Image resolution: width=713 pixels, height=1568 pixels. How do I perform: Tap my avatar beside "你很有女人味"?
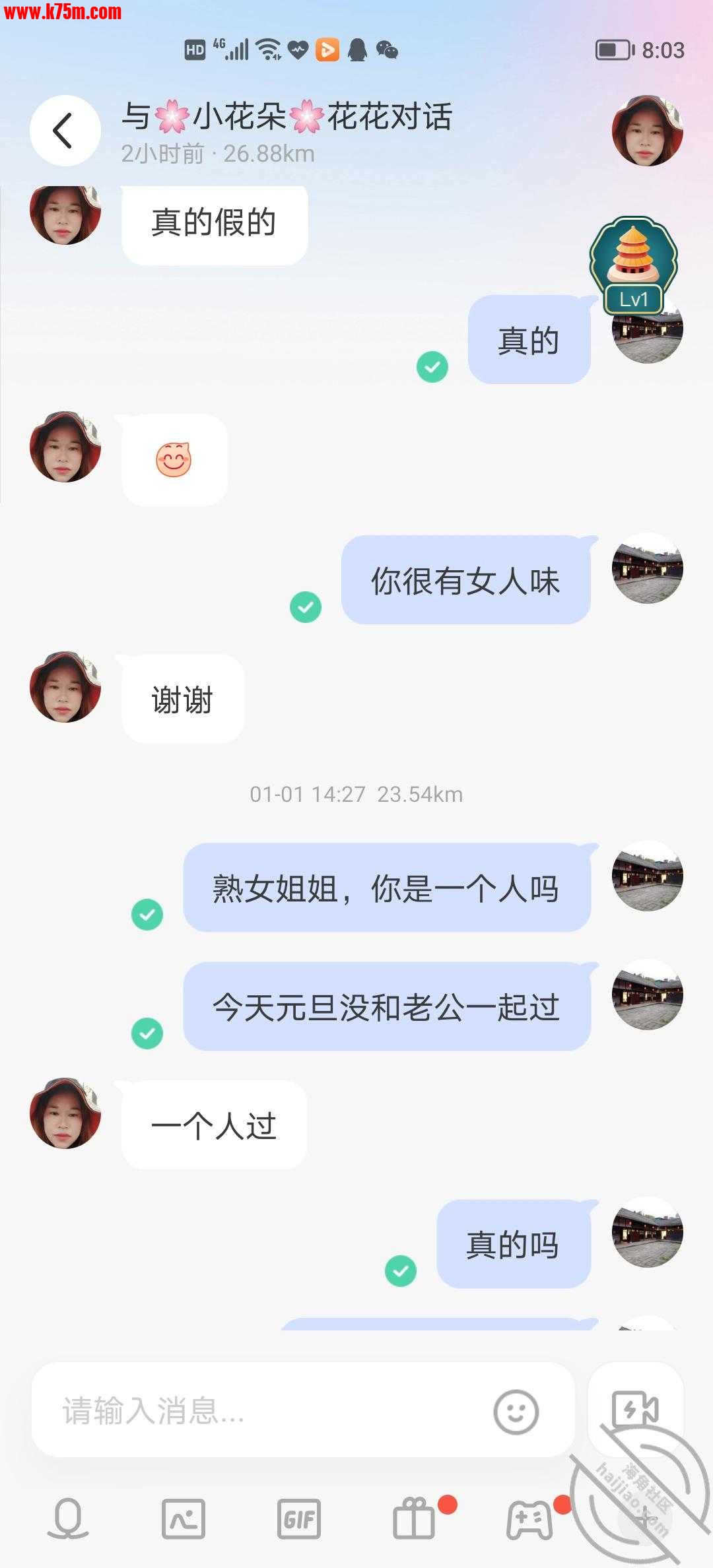(647, 568)
